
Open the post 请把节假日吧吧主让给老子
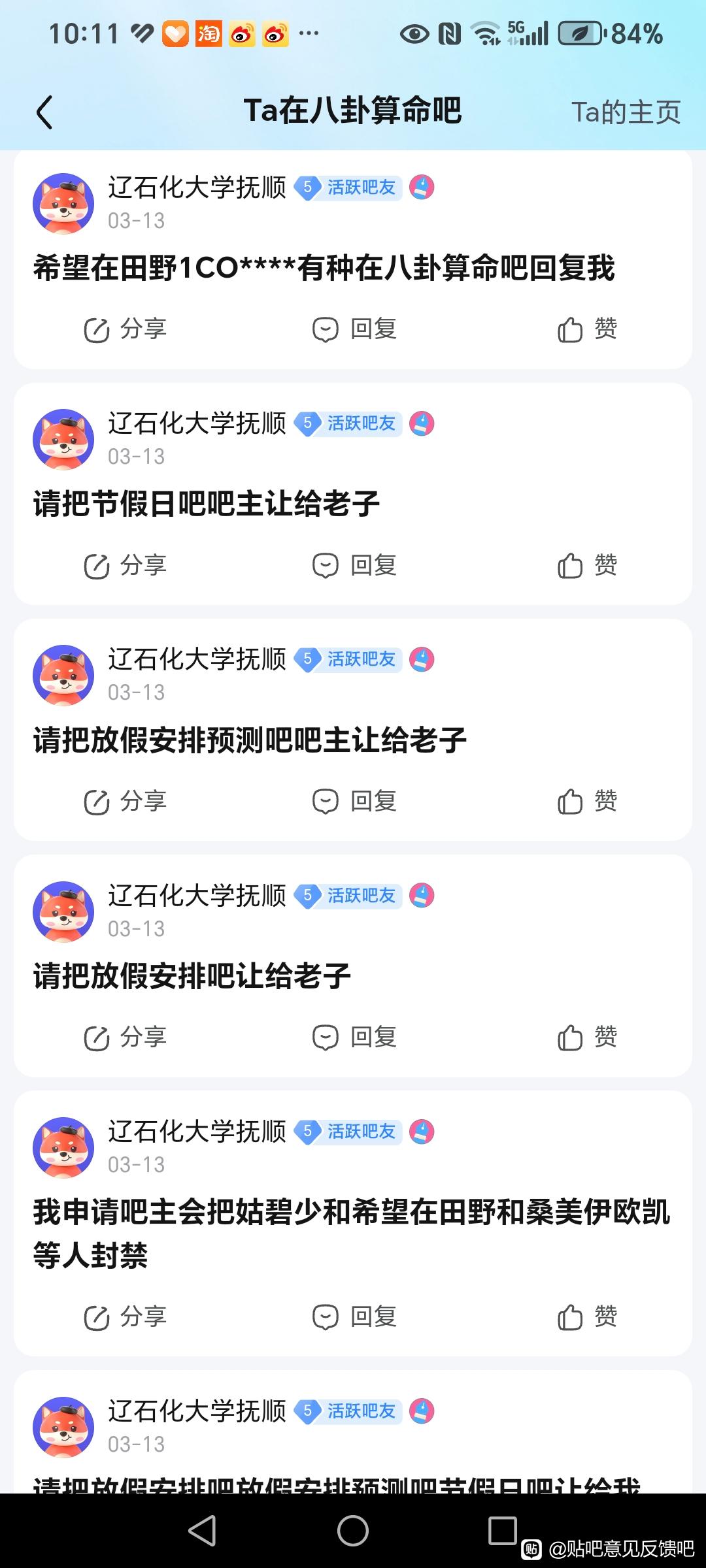coord(207,504)
